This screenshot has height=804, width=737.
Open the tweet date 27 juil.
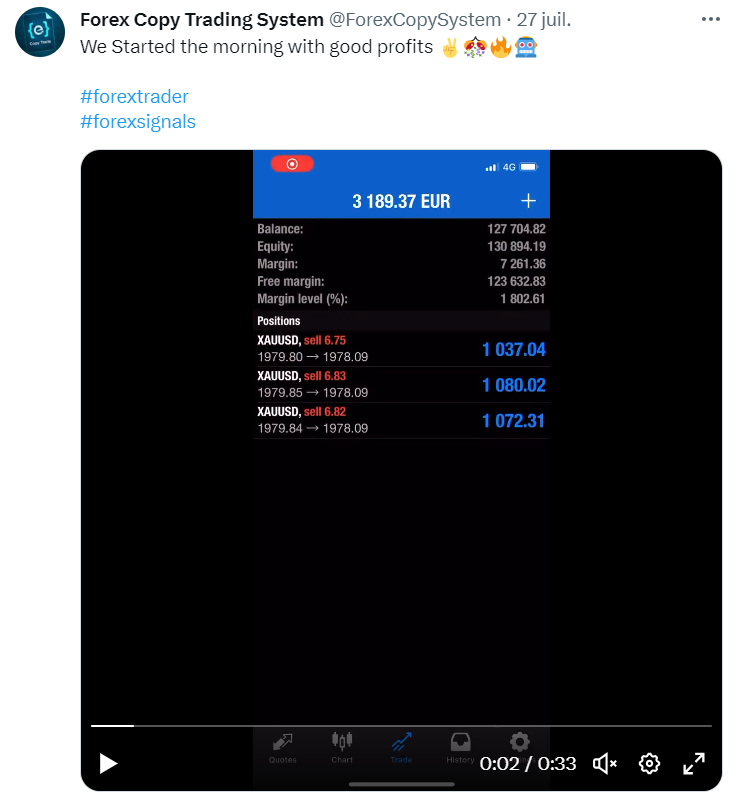tap(544, 20)
